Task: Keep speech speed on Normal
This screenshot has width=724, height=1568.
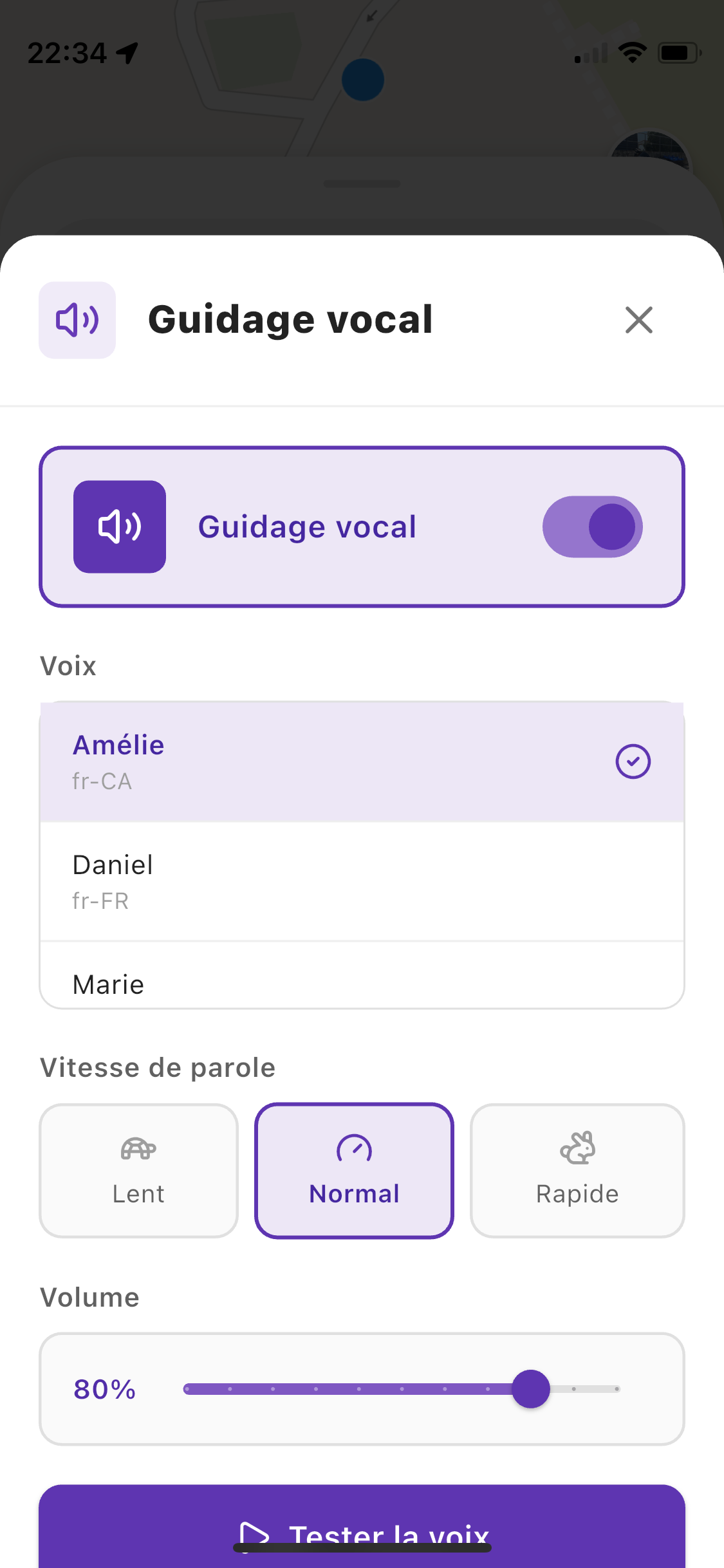Action: [x=353, y=1170]
